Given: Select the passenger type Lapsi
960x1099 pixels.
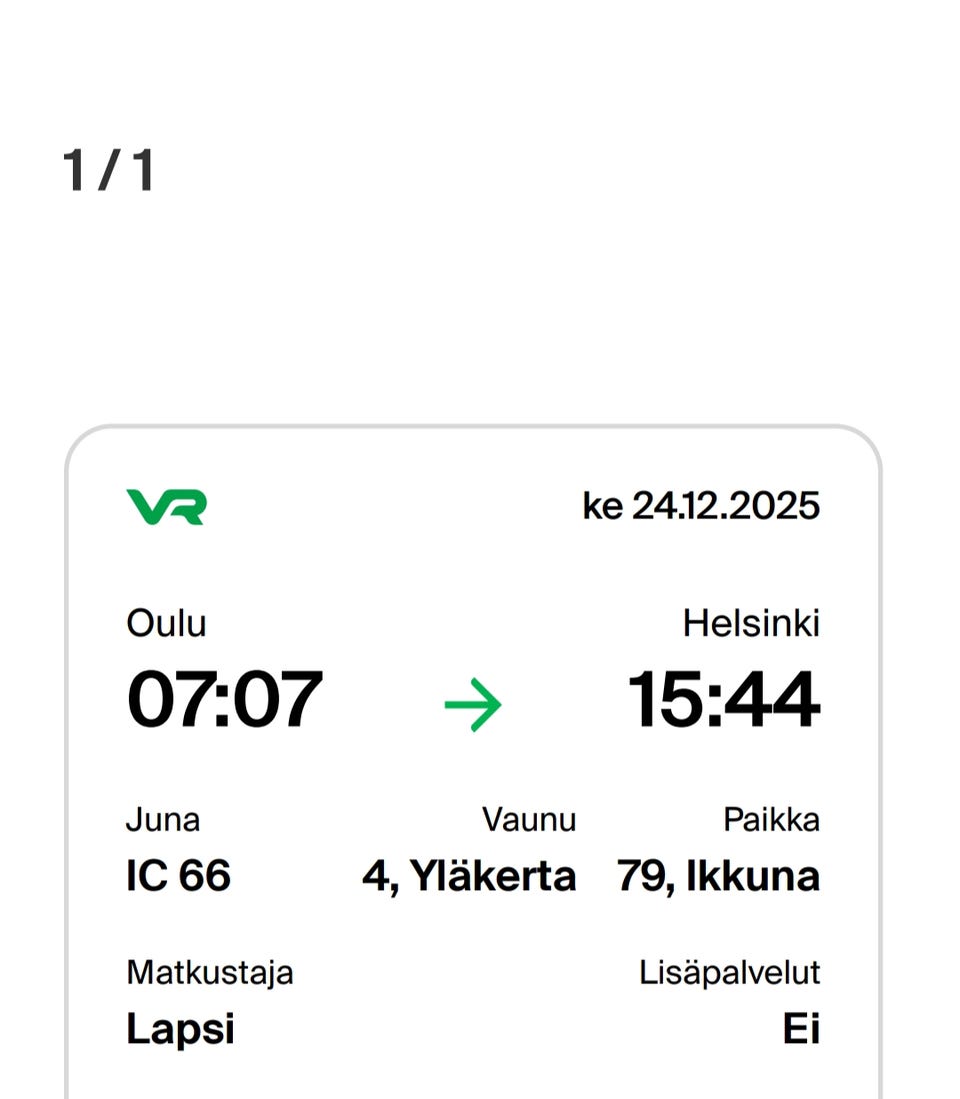Looking at the screenshot, I should pyautogui.click(x=179, y=1028).
